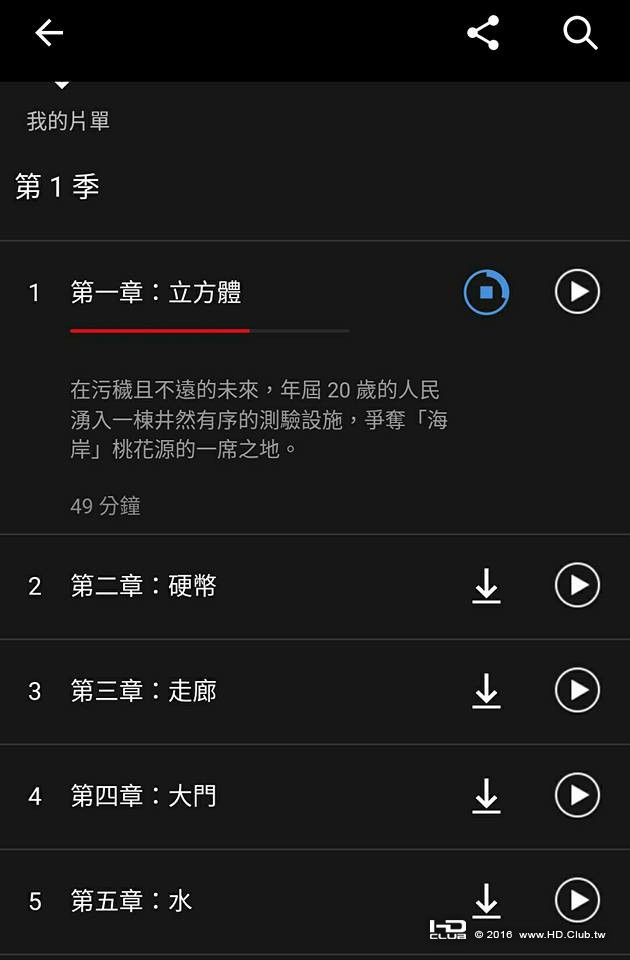Open the 第二章:硬幣 episode row

[x=200, y=586]
